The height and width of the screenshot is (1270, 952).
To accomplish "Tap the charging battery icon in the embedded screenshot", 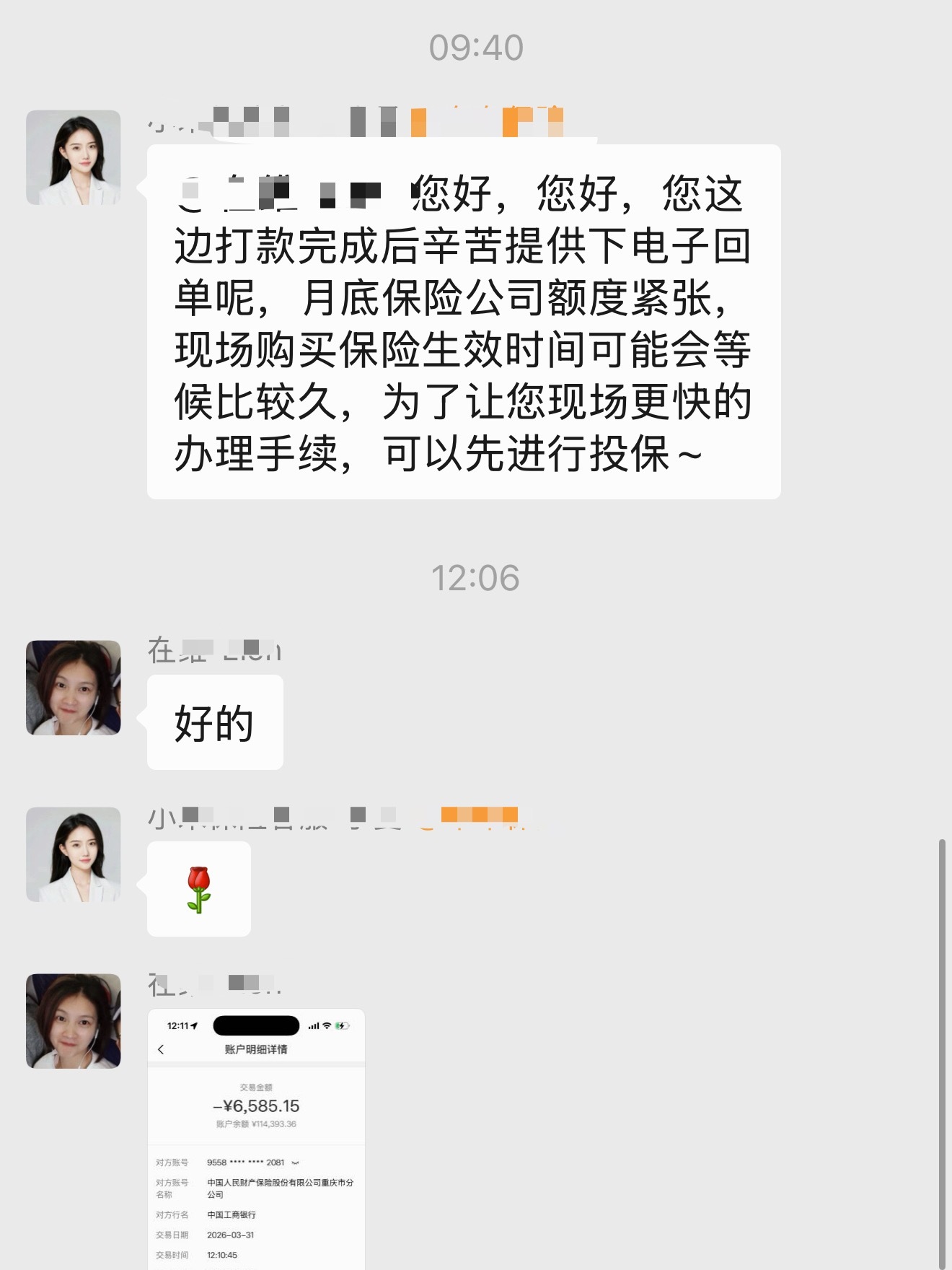I will tap(343, 1026).
